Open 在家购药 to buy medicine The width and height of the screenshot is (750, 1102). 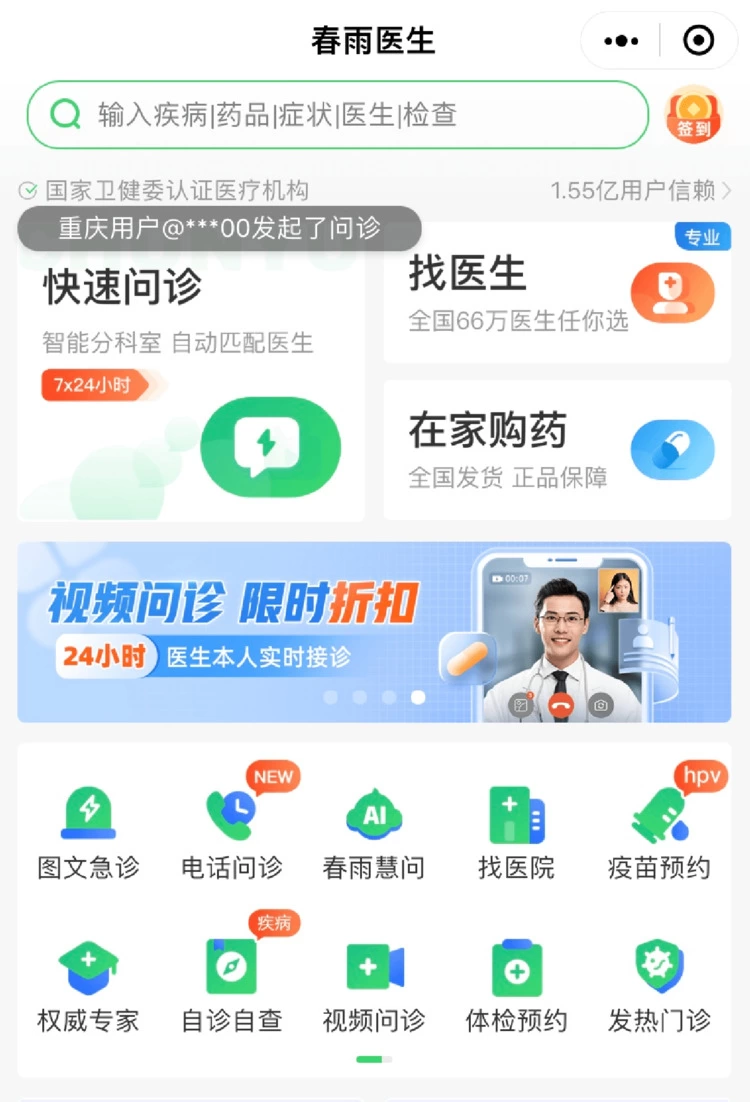(557, 450)
